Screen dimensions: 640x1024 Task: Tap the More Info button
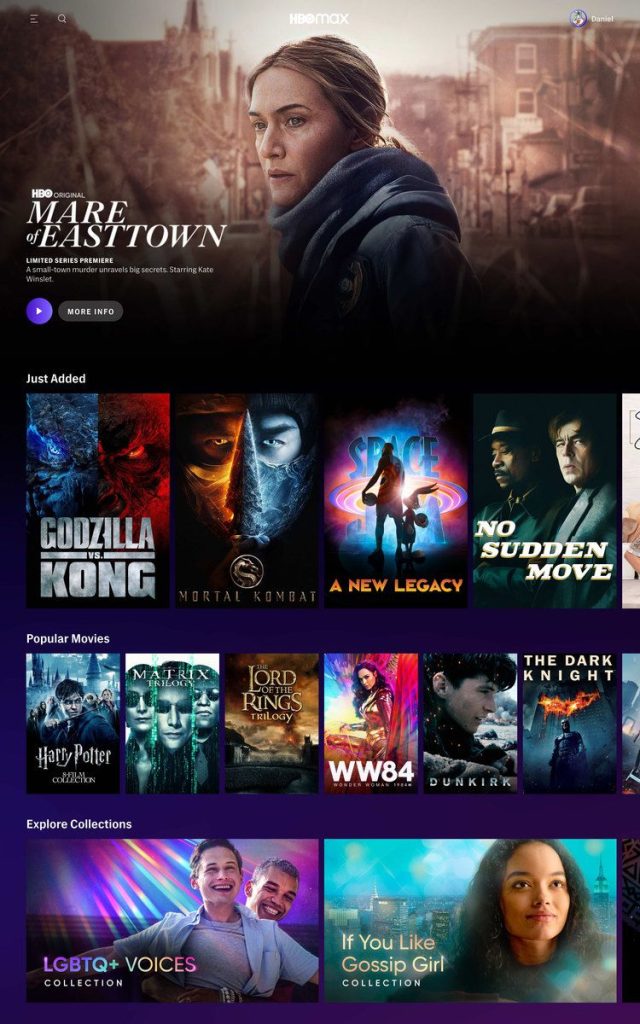coord(90,311)
